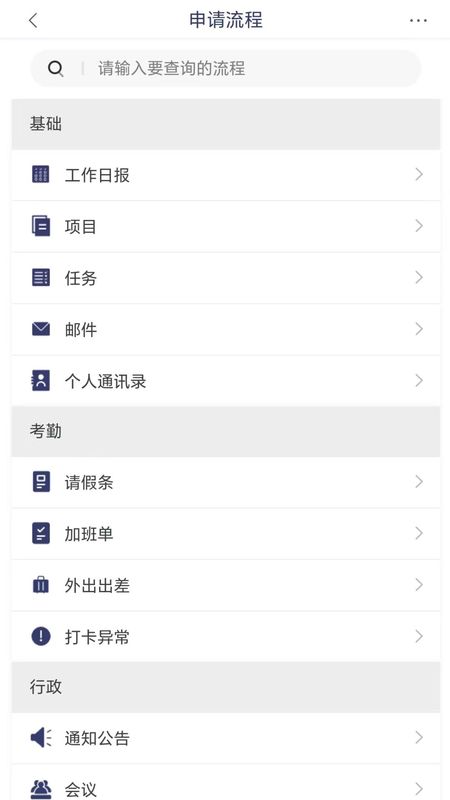Open the 会议 row
The width and height of the screenshot is (450, 800).
226,783
